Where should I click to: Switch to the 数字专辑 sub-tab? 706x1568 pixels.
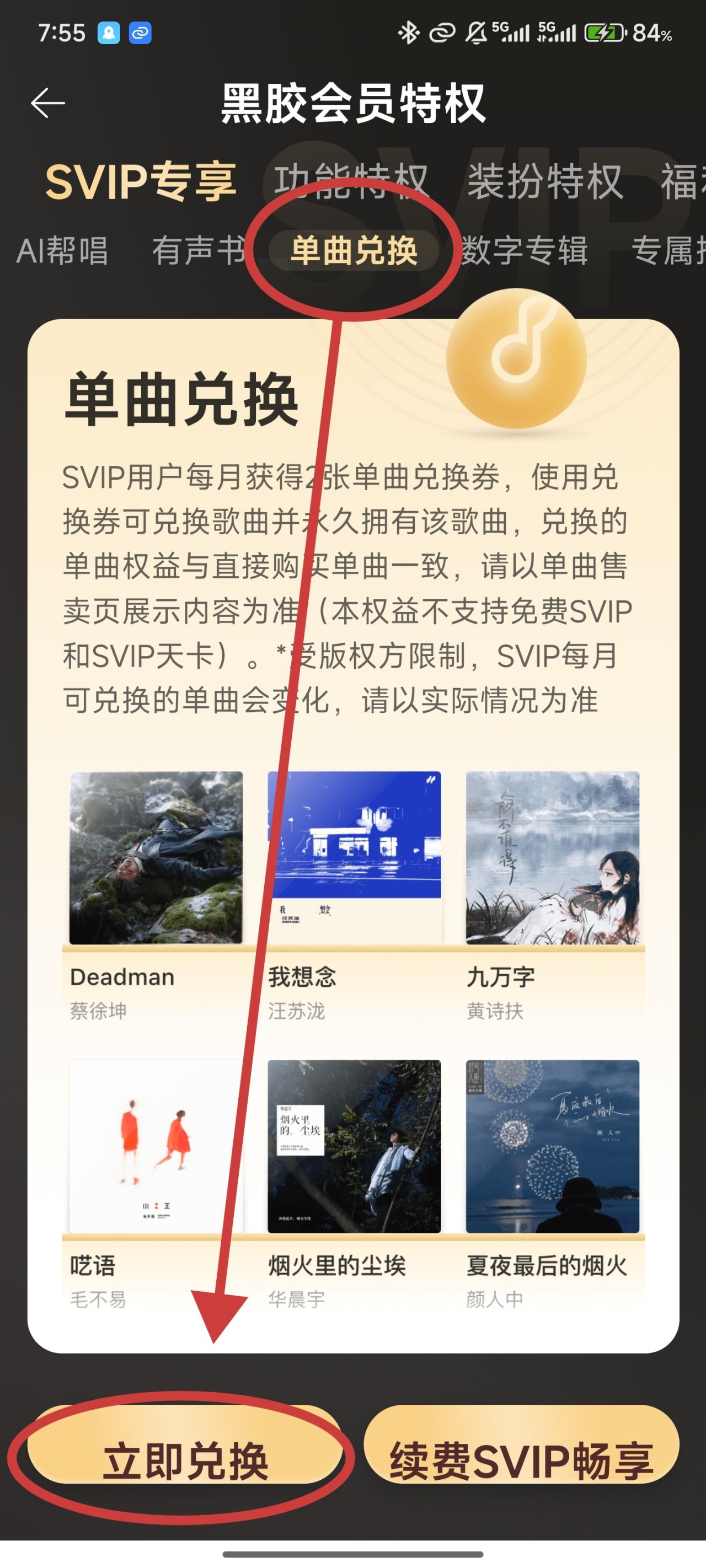(524, 250)
